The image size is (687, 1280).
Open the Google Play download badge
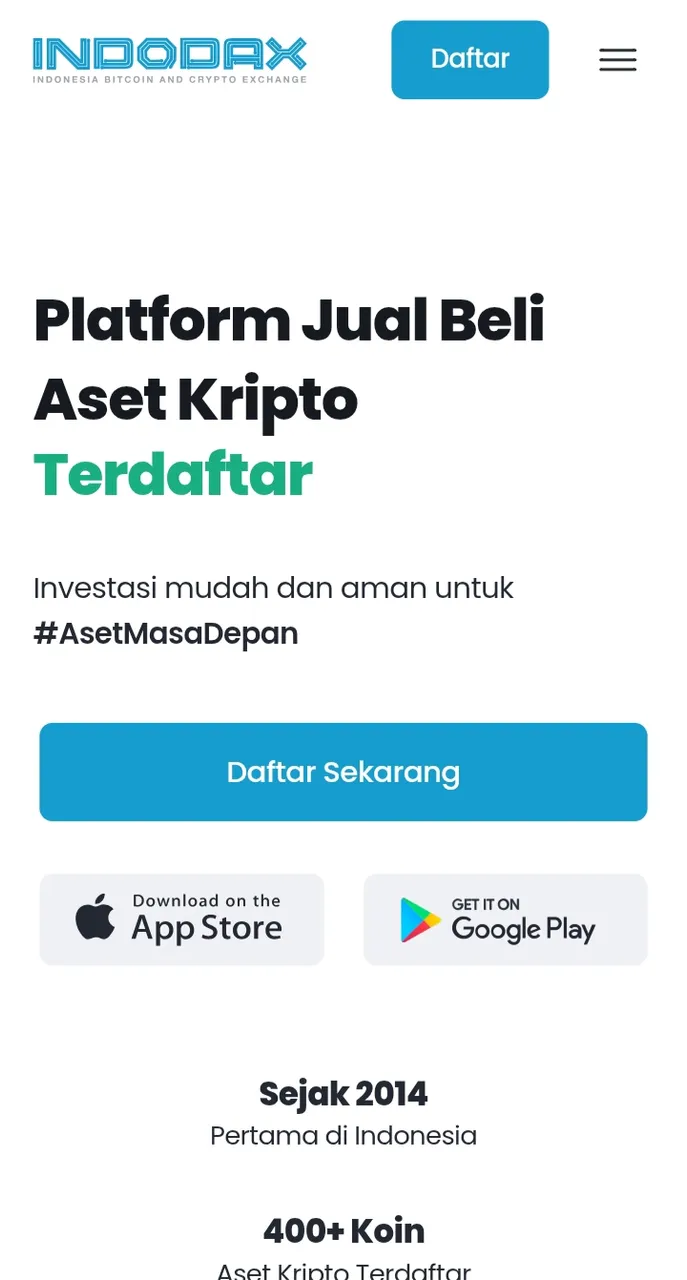click(505, 919)
